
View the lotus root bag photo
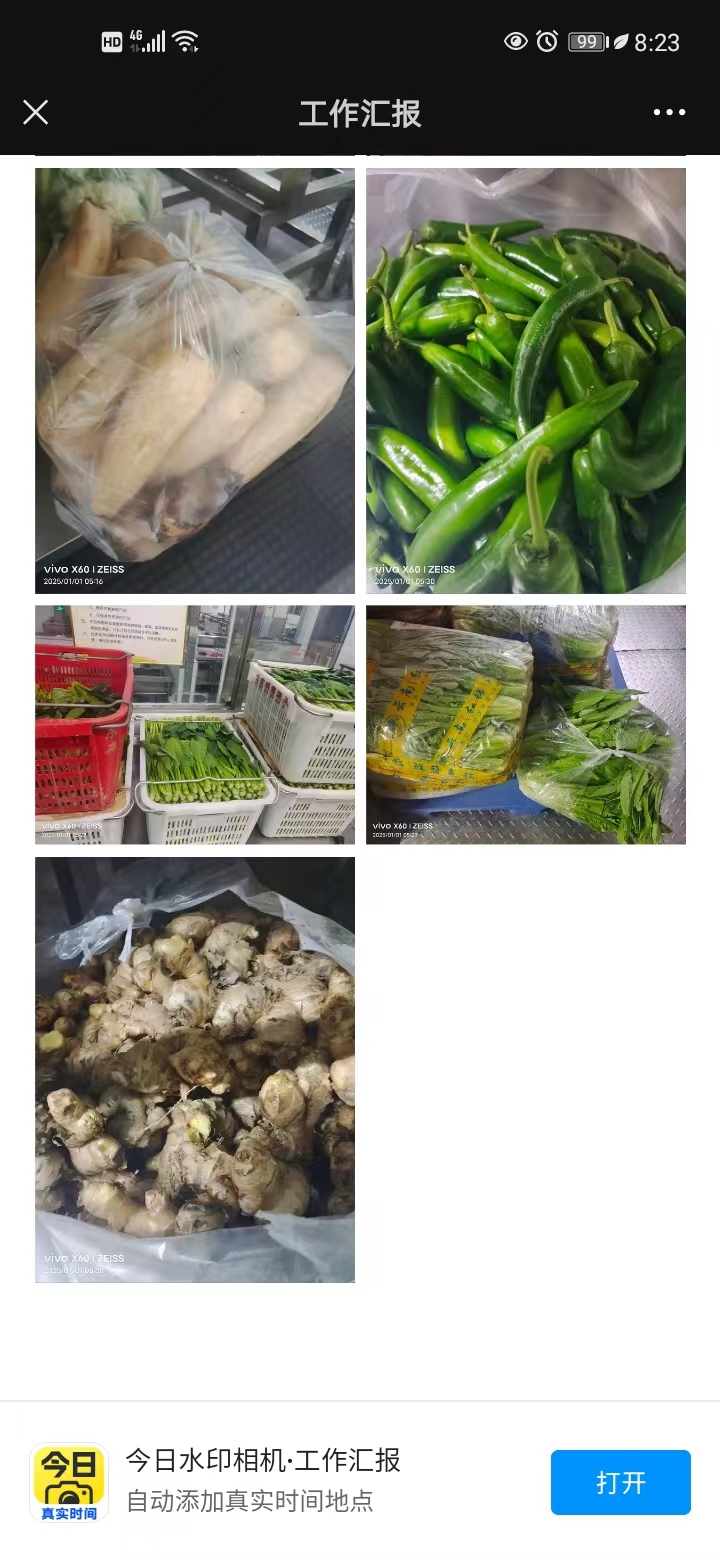point(195,380)
